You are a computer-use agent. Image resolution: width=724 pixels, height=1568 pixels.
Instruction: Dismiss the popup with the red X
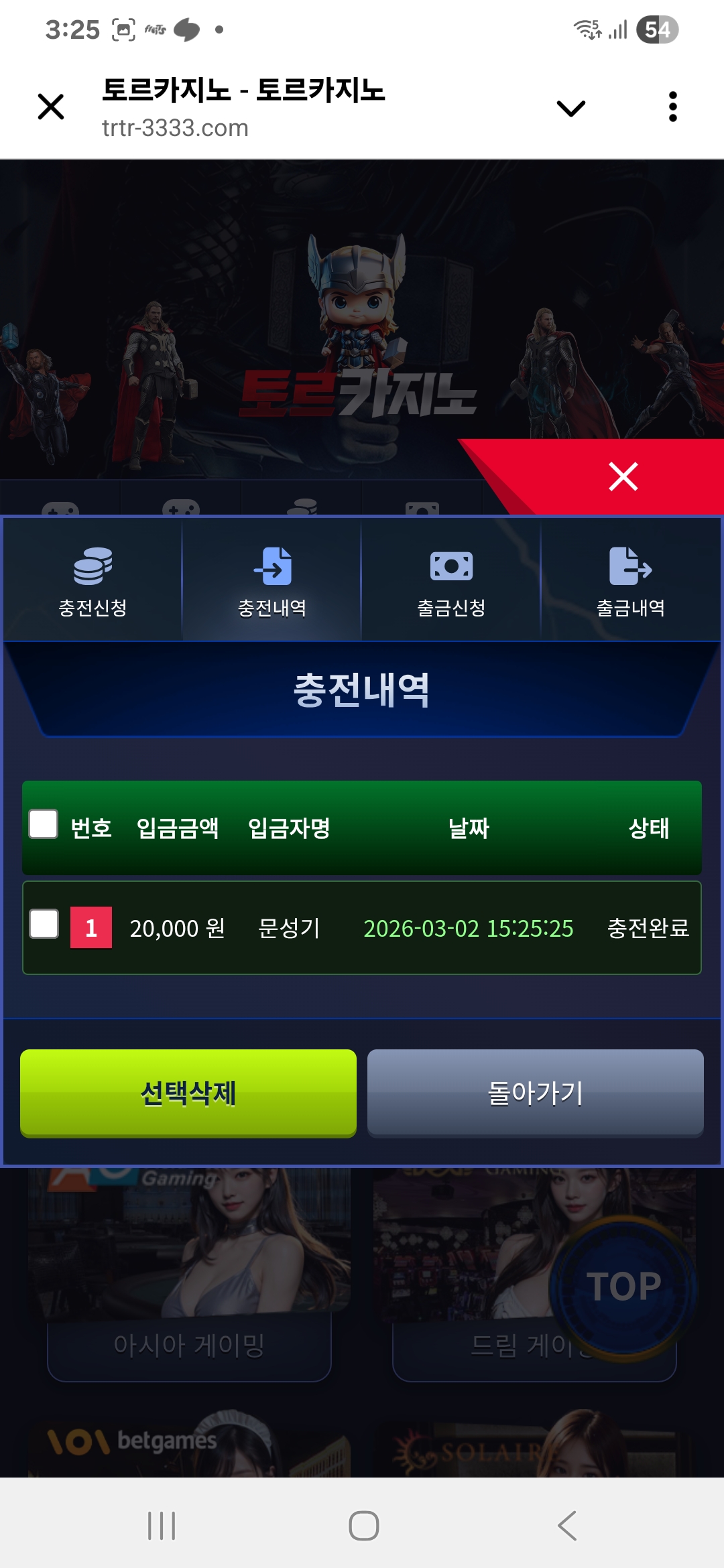coord(623,476)
